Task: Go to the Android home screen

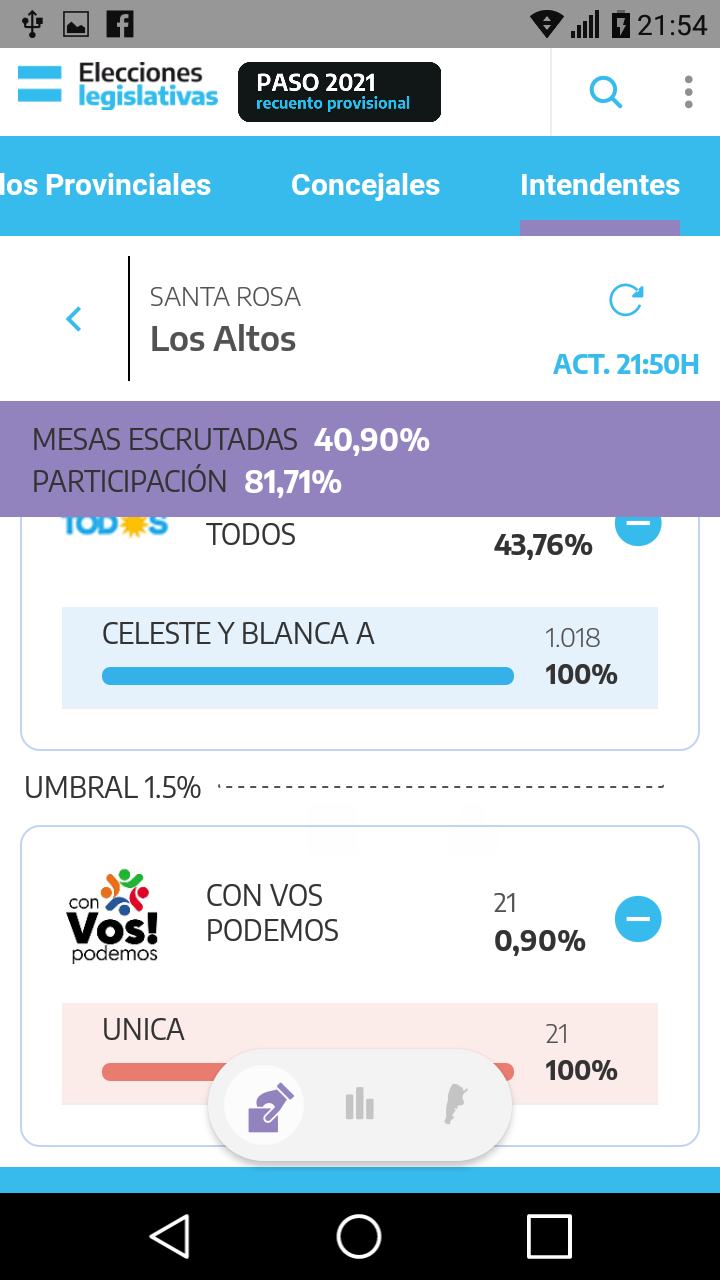Action: (x=359, y=1236)
